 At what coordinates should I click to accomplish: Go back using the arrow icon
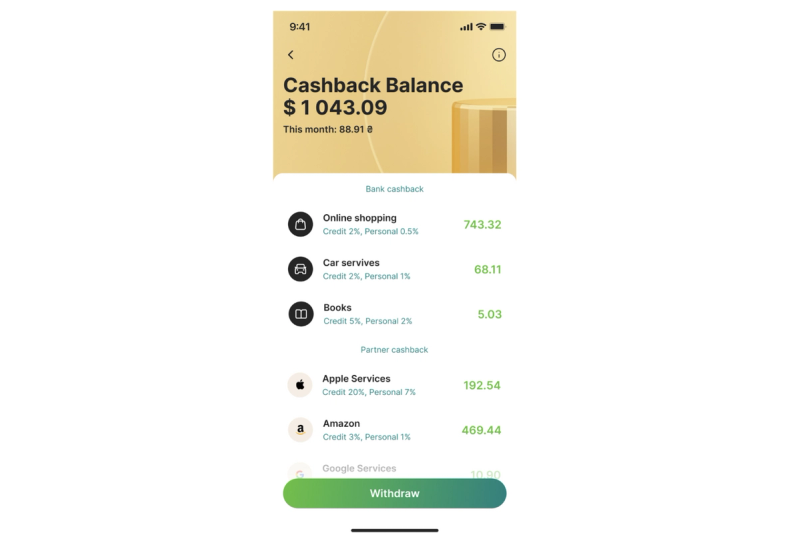point(291,55)
